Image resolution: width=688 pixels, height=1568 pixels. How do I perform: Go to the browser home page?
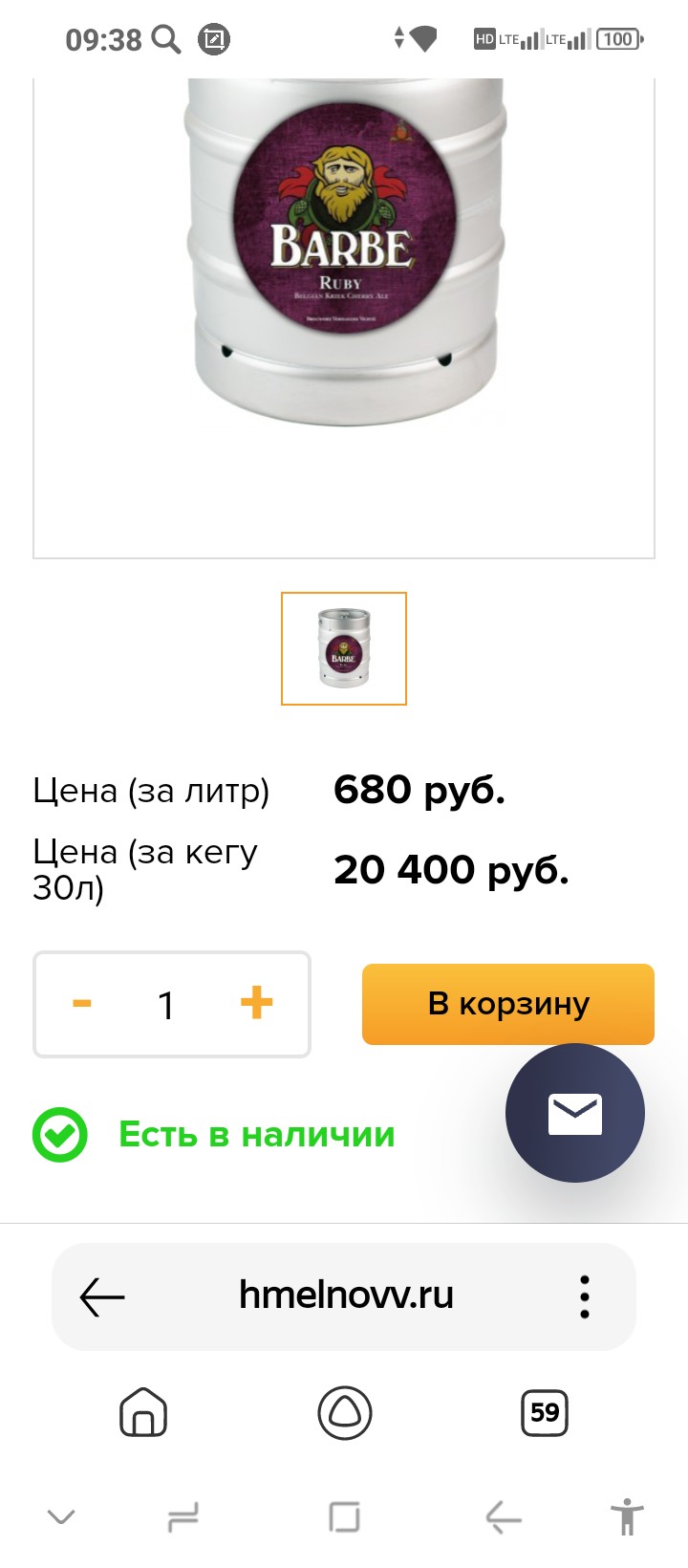click(143, 1412)
